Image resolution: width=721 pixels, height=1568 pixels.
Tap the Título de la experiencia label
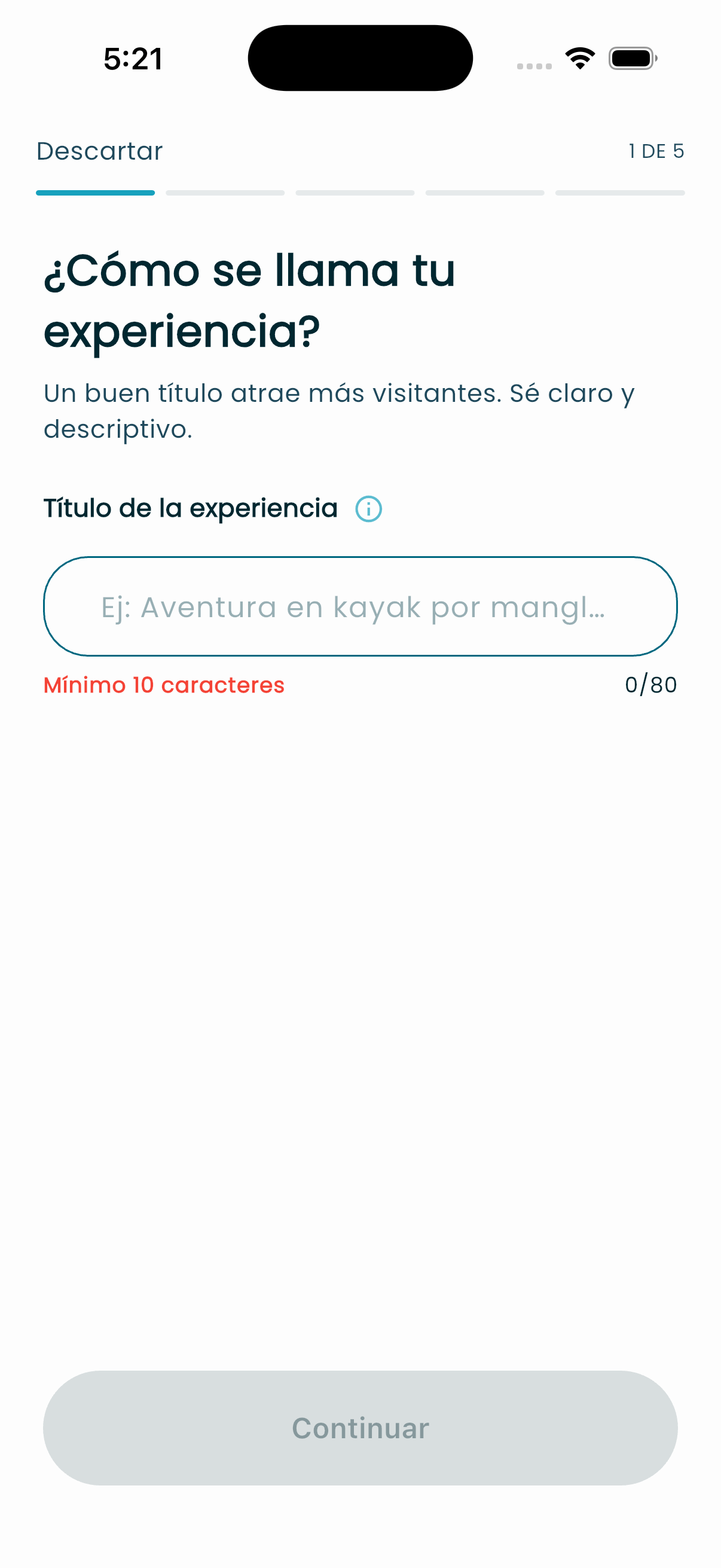(192, 507)
